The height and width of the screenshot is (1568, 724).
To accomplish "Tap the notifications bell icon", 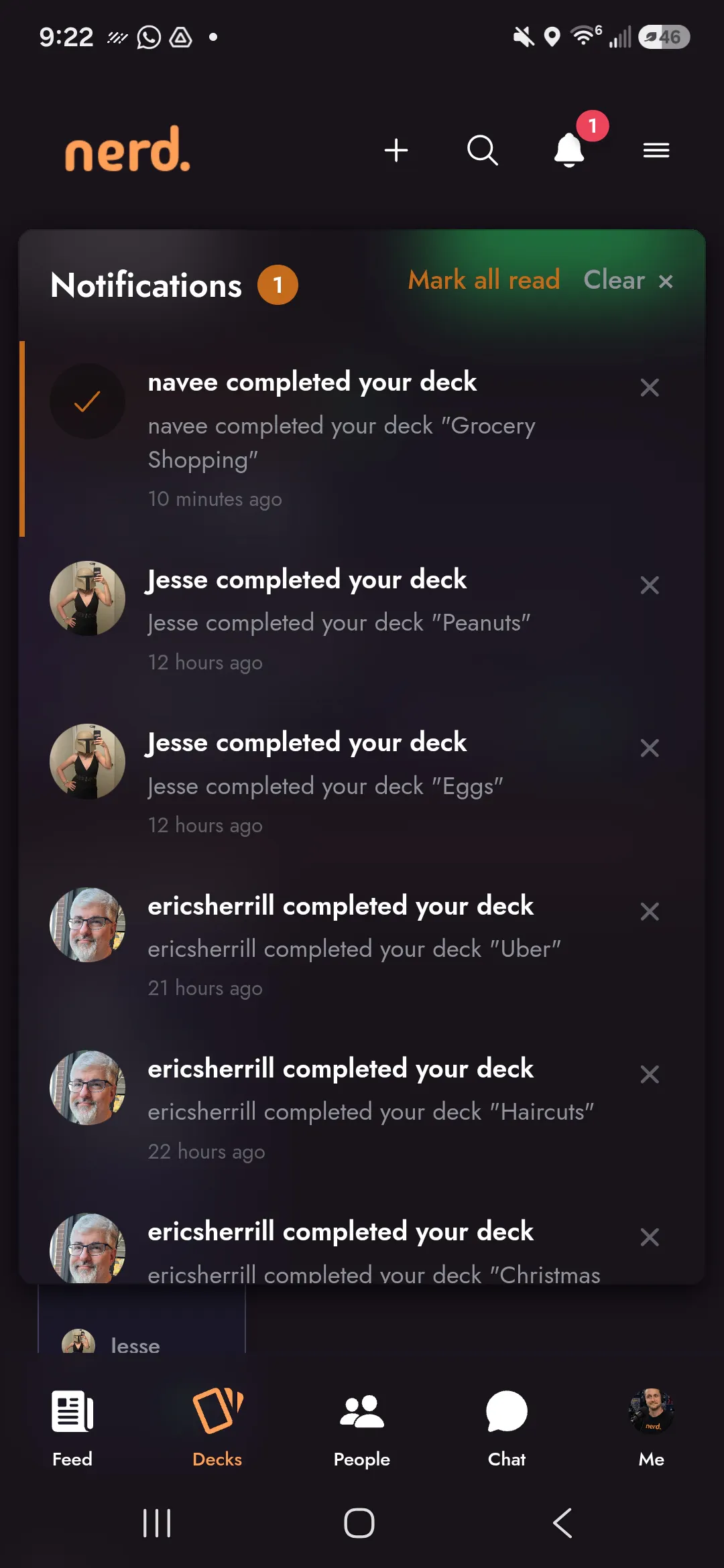I will coord(569,150).
